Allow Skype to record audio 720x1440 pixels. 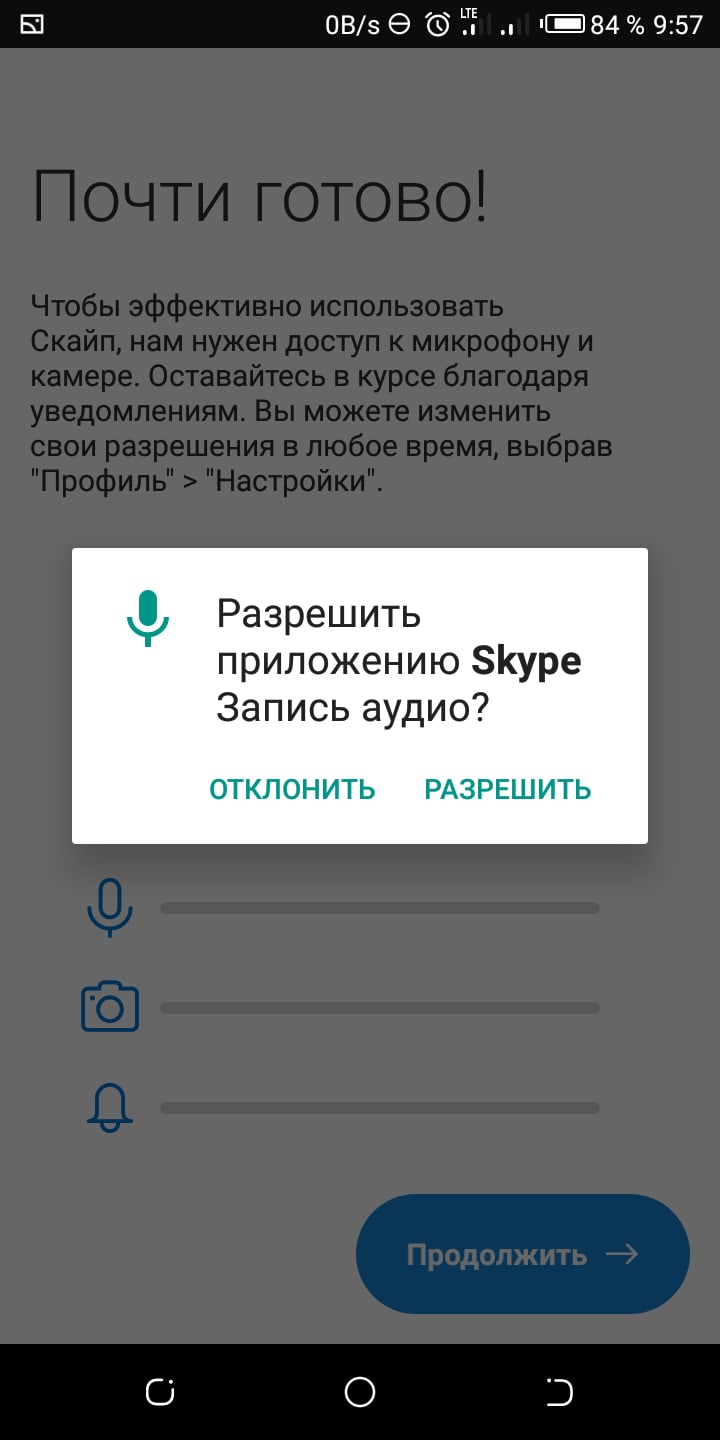coord(507,790)
